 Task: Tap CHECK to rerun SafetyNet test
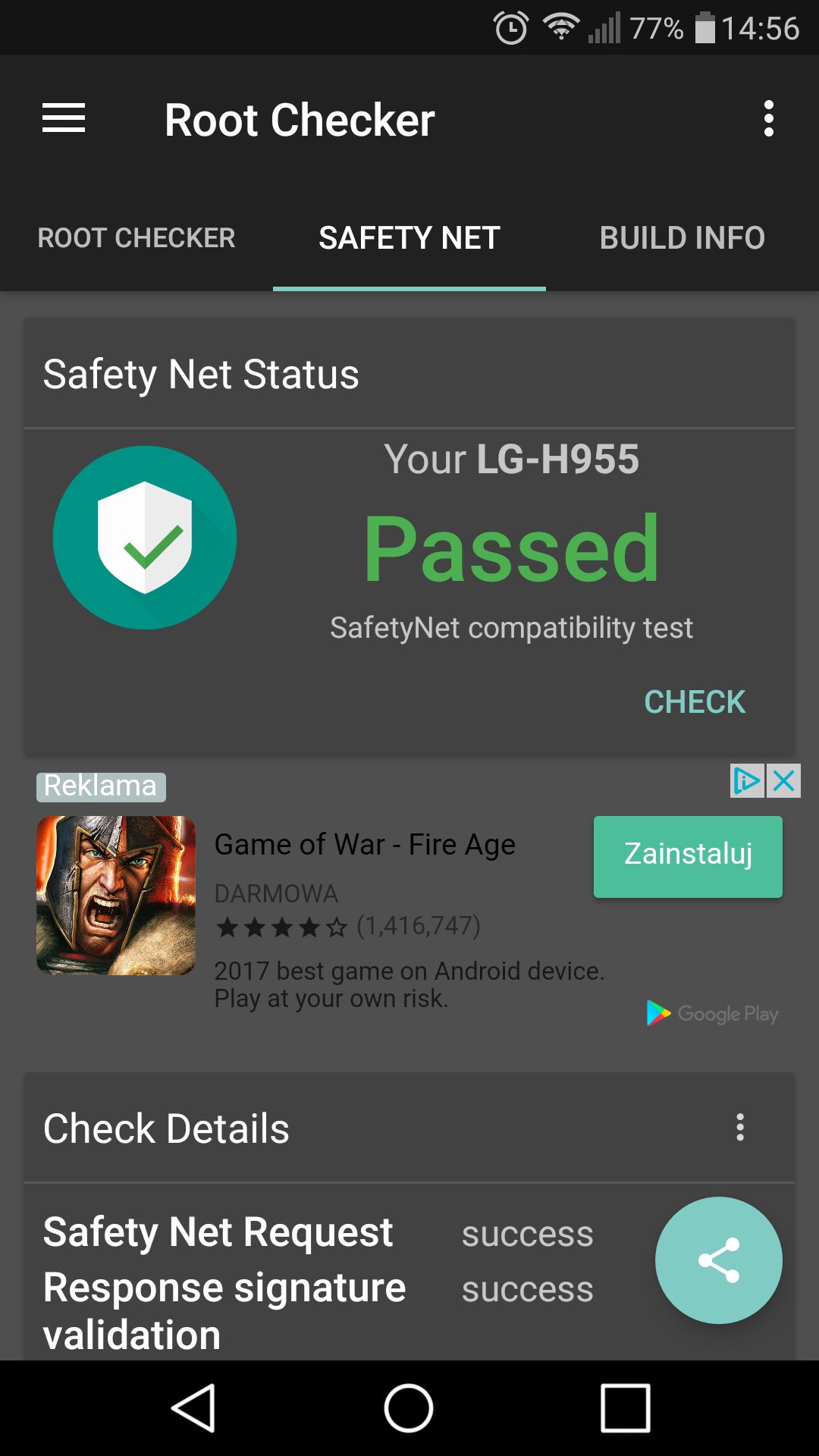pos(695,702)
